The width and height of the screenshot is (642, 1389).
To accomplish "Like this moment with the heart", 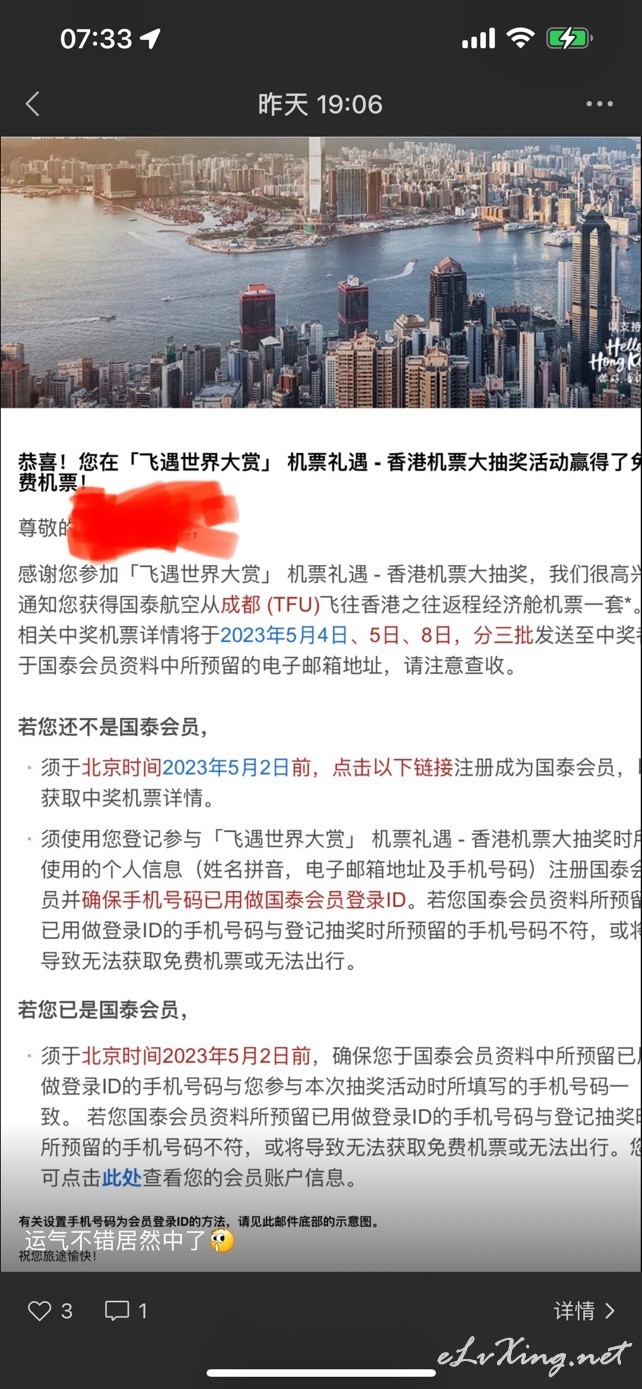I will coord(39,1310).
